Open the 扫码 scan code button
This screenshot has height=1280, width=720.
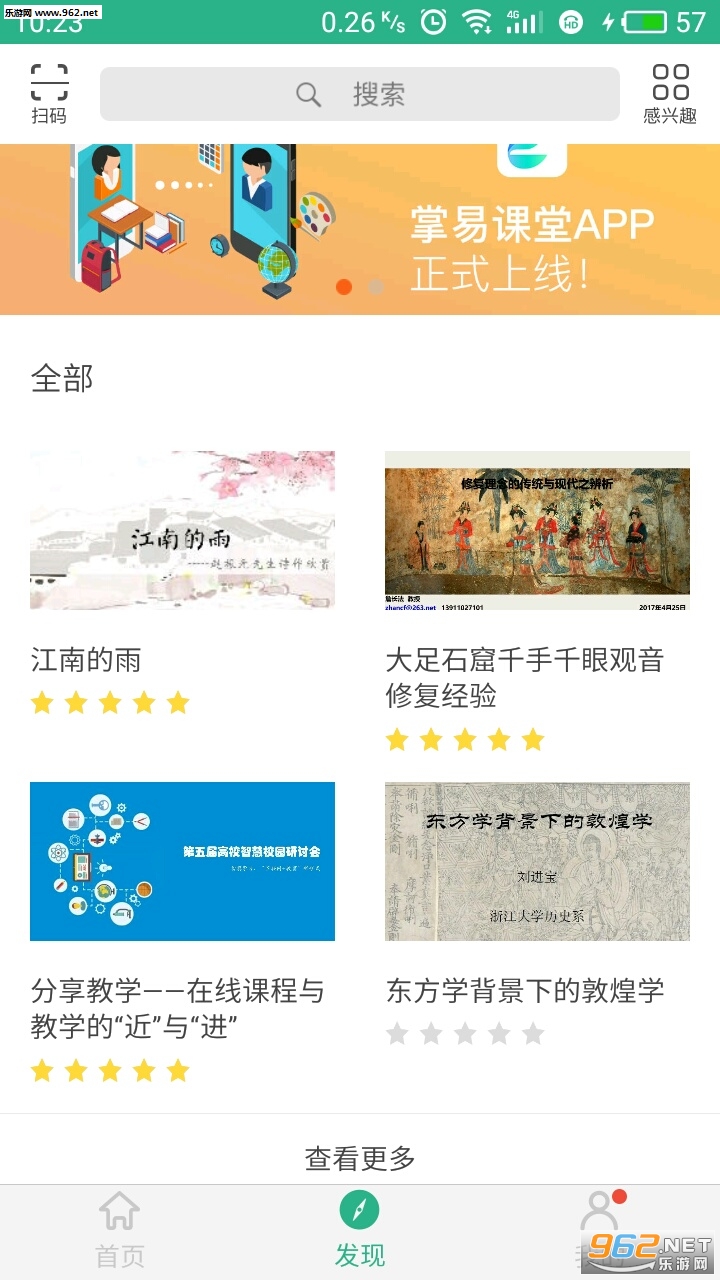click(49, 94)
